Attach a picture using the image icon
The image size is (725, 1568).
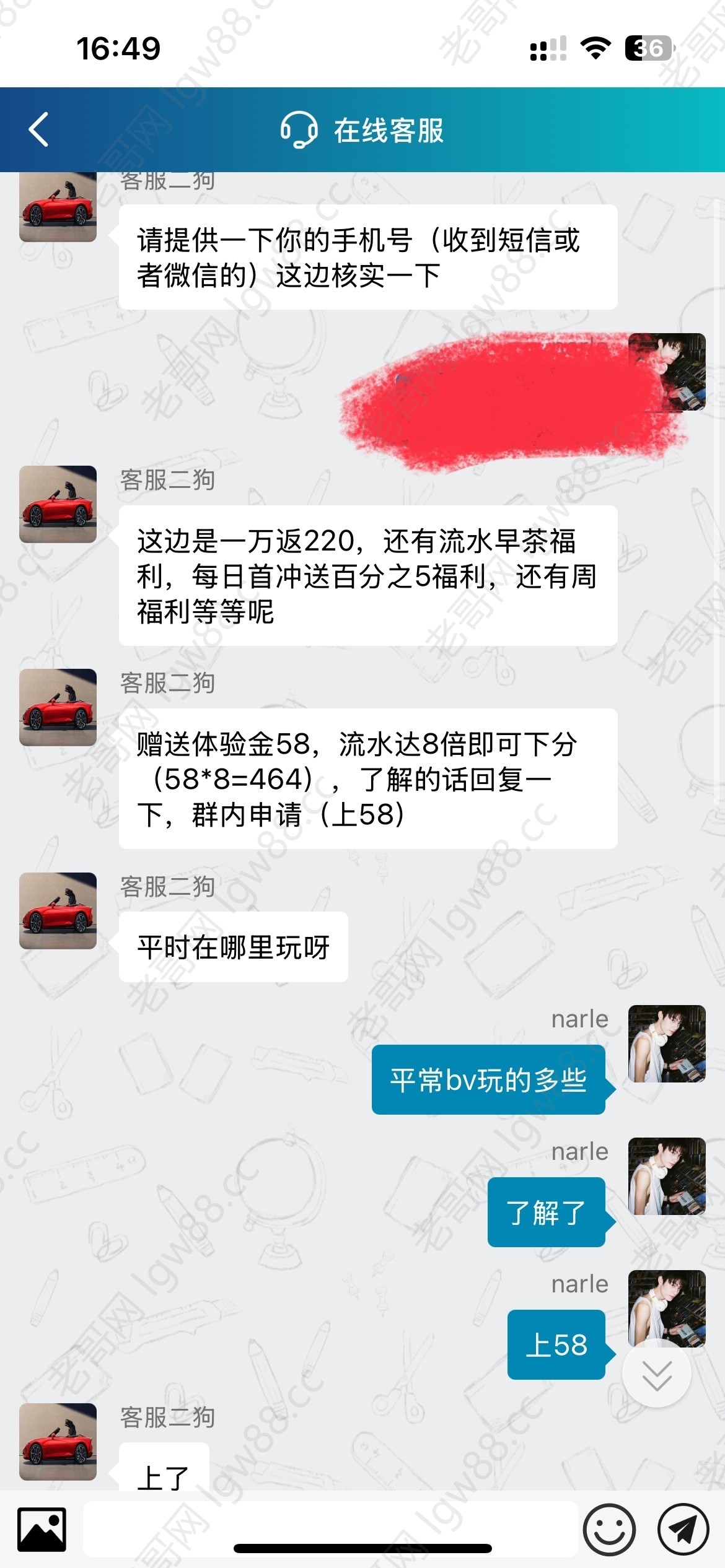[42, 1529]
